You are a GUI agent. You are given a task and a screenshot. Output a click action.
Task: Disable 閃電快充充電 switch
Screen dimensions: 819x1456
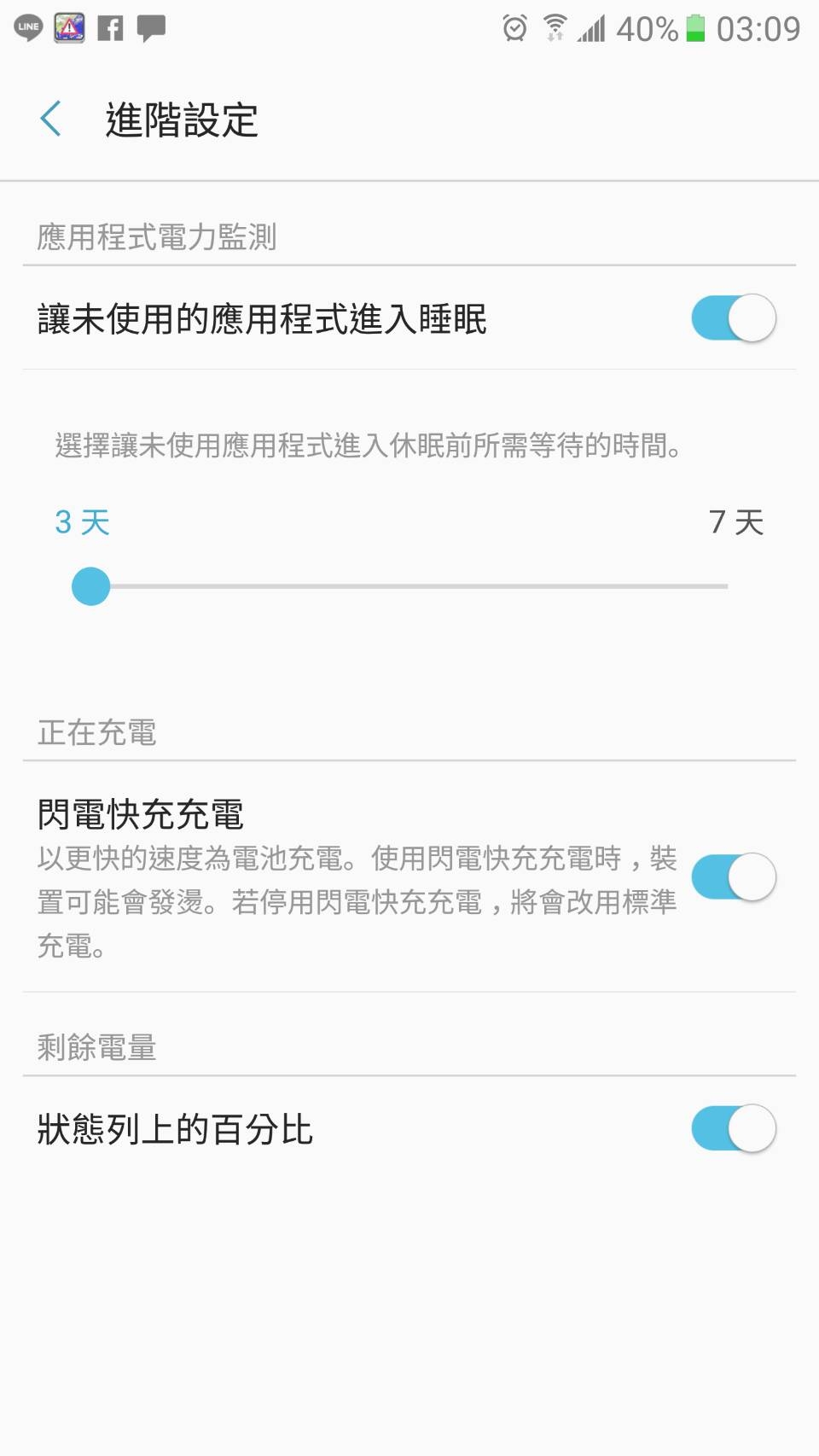(733, 877)
